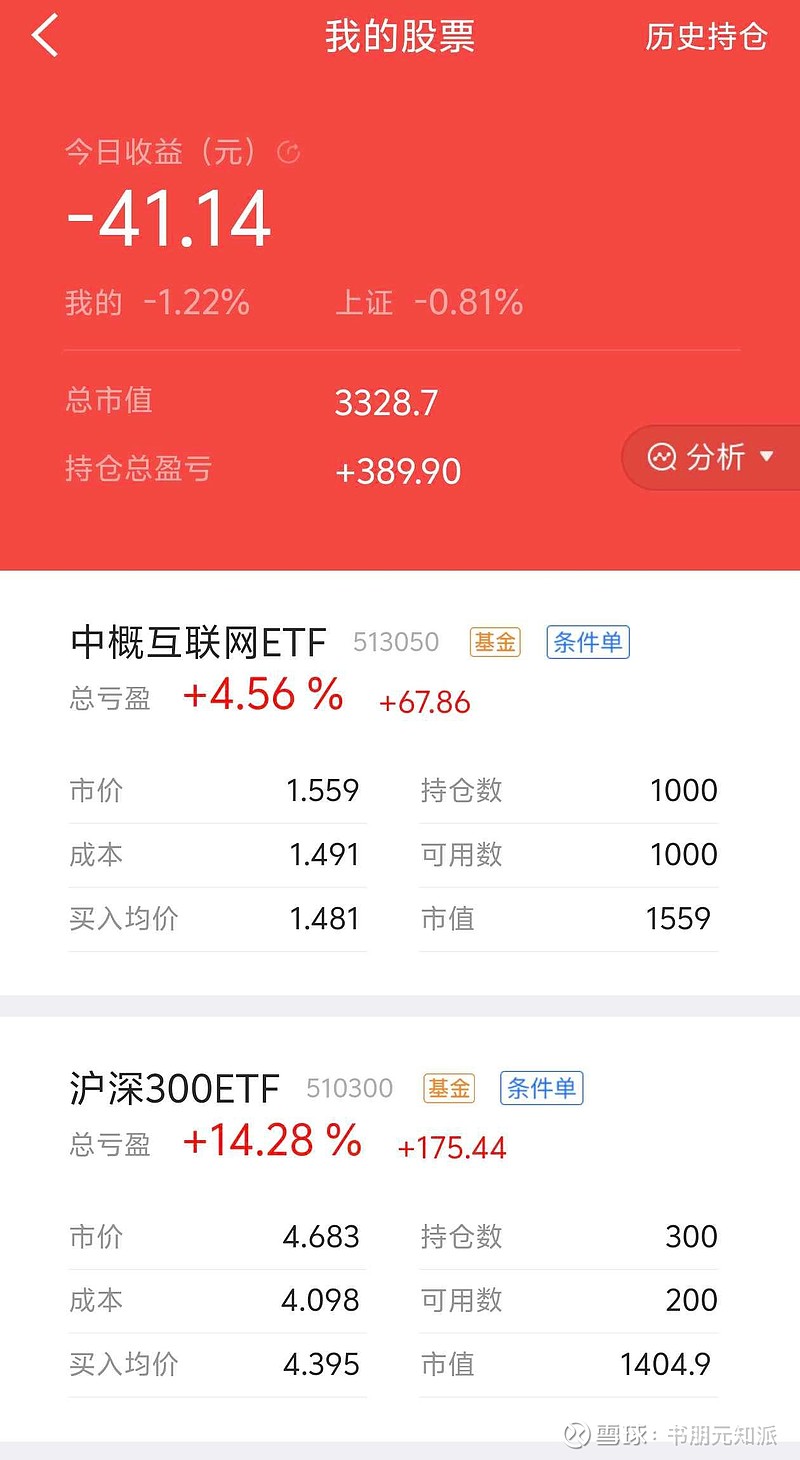Expand details of 中概互联网ETF holding
This screenshot has width=800, height=1460.
pos(198,643)
